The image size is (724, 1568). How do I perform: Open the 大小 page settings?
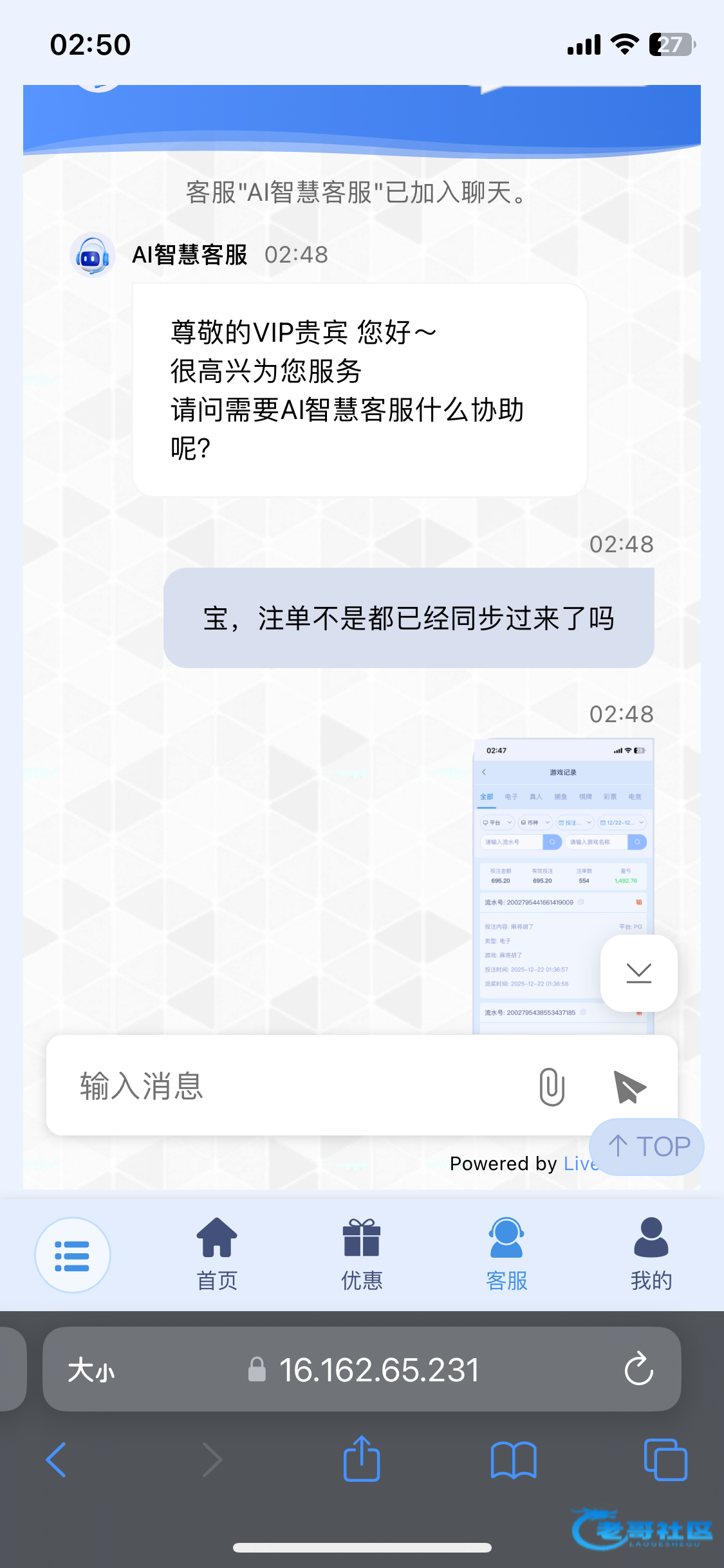coord(91,1370)
